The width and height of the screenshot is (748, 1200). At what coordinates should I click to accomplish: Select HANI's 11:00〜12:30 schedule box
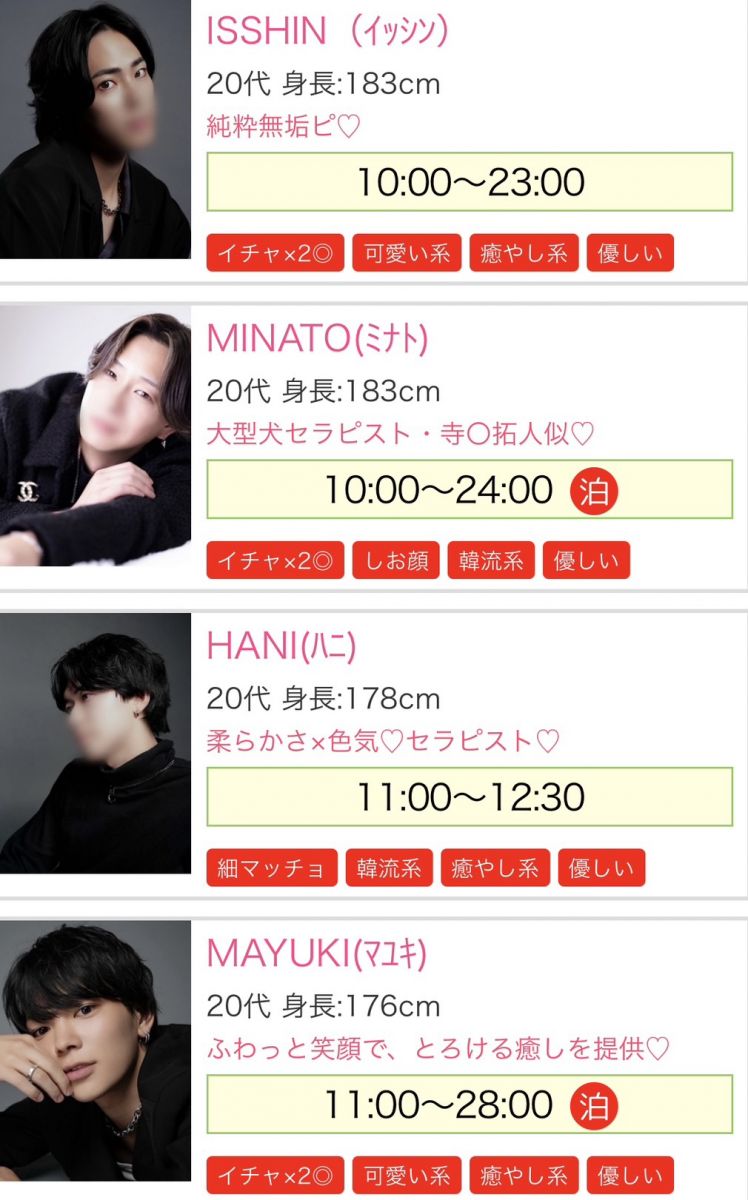tap(470, 797)
